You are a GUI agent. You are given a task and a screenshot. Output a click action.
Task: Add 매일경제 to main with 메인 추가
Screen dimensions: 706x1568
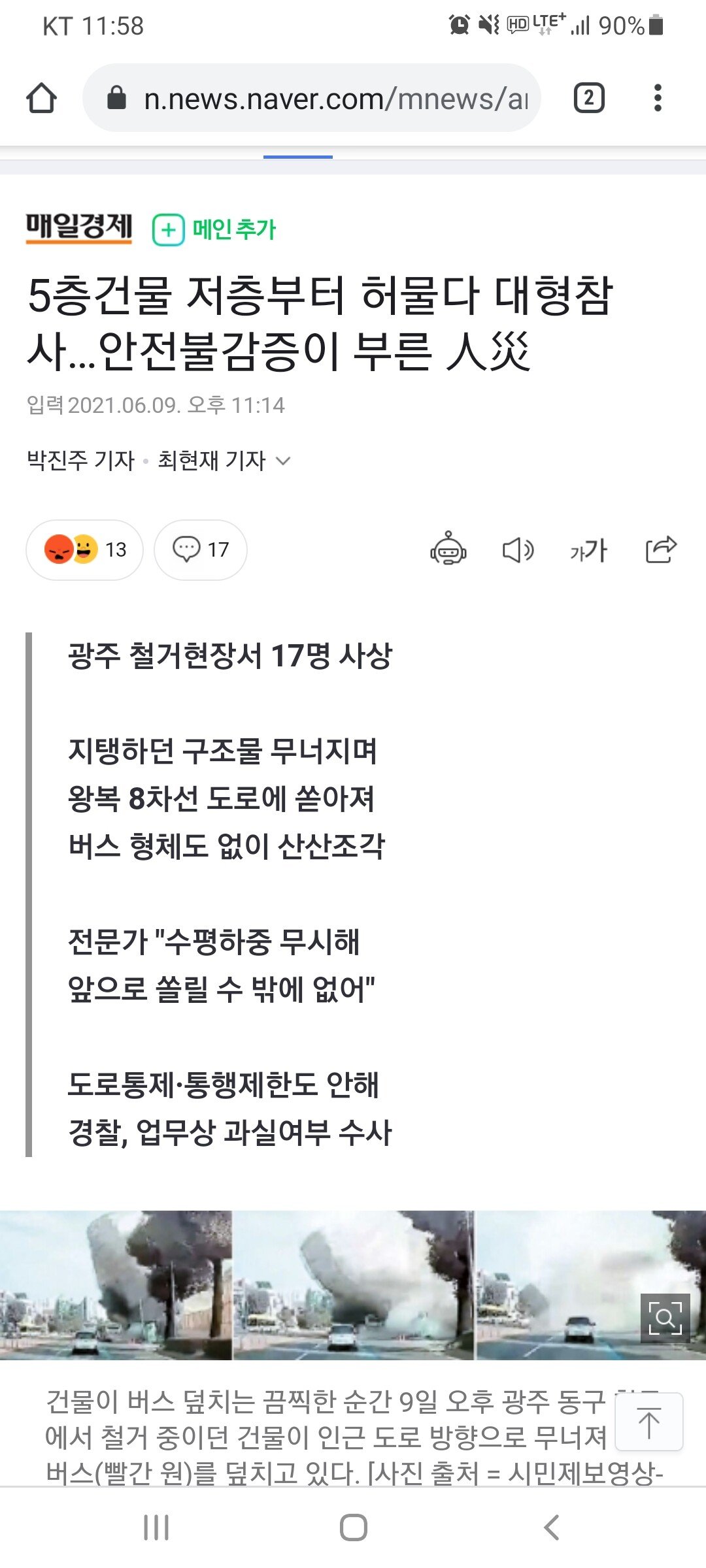click(214, 229)
